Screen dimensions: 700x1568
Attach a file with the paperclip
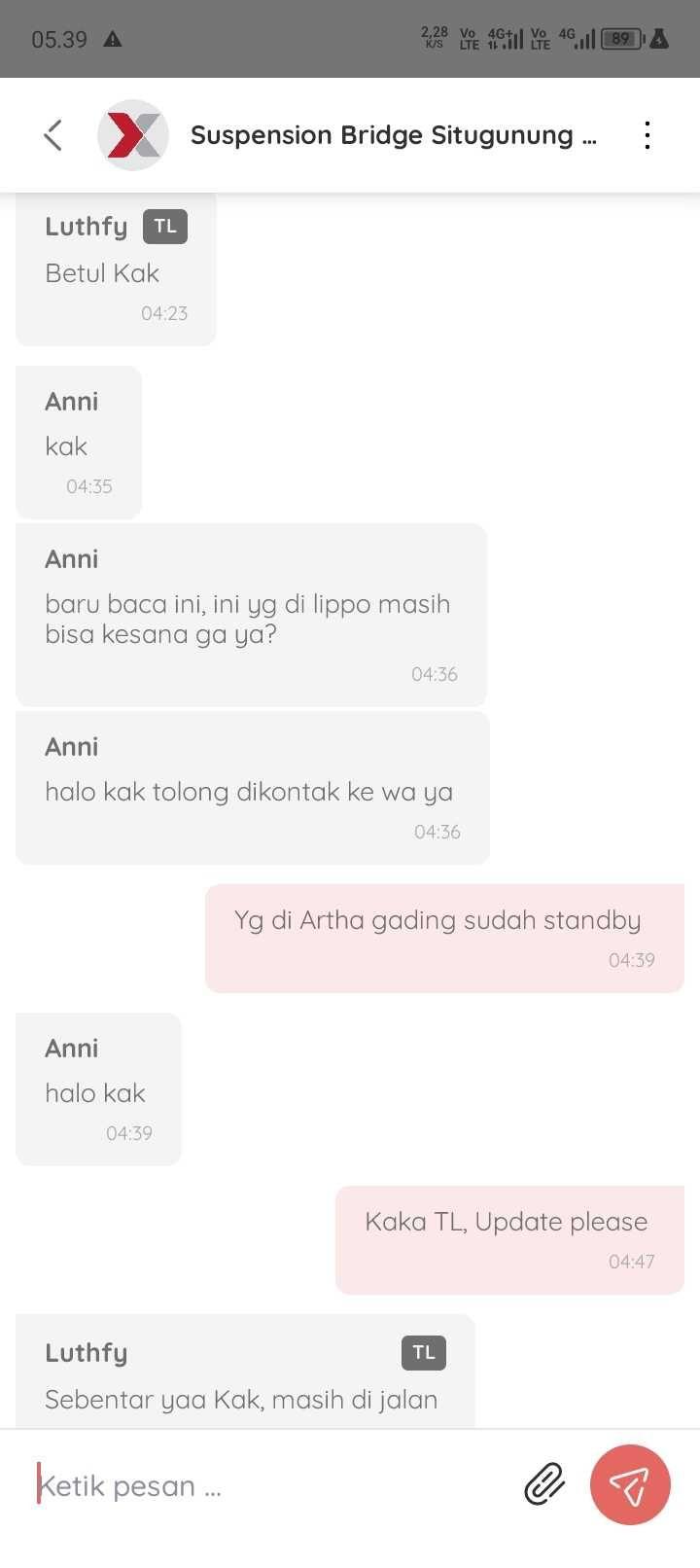pos(544,1484)
